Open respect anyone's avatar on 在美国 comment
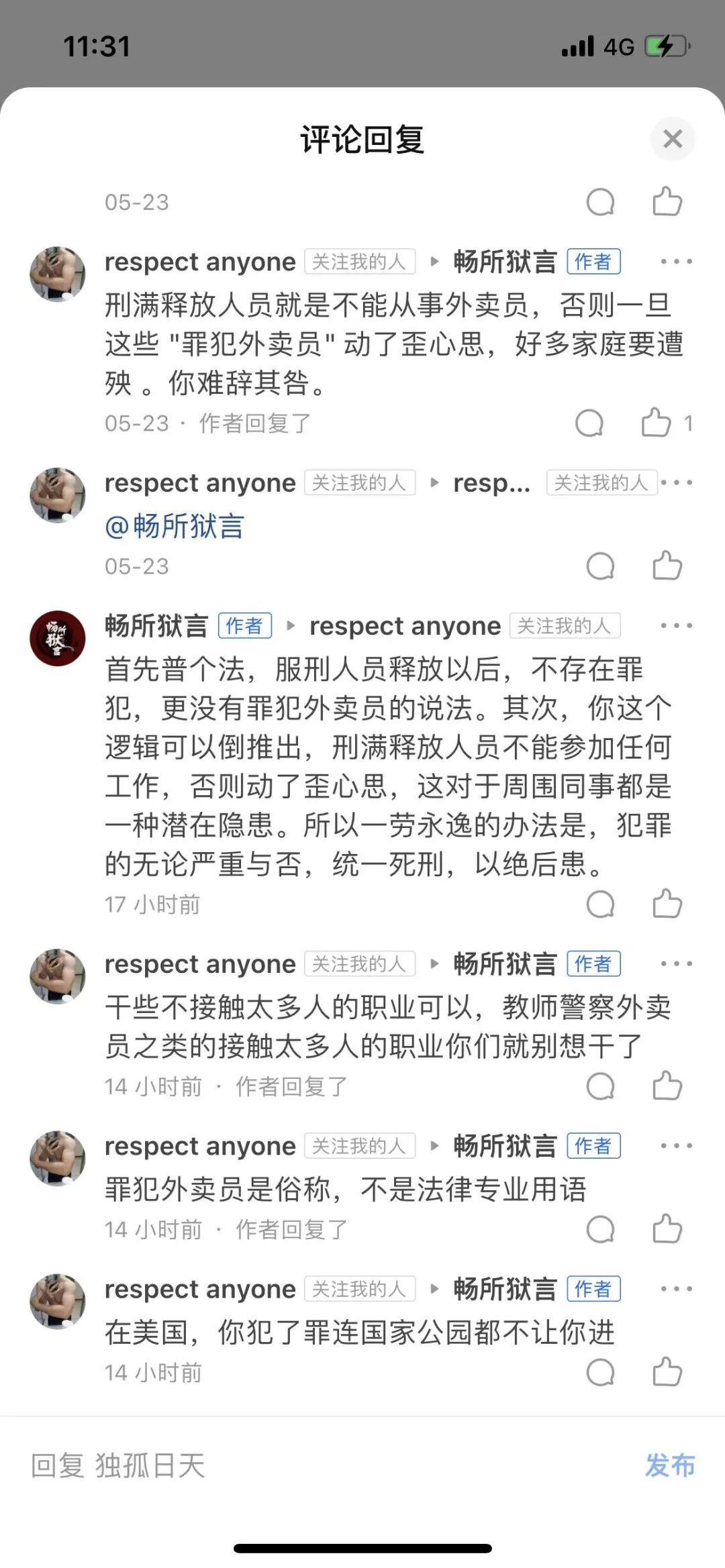Viewport: 725px width, 1568px height. coord(58,1302)
